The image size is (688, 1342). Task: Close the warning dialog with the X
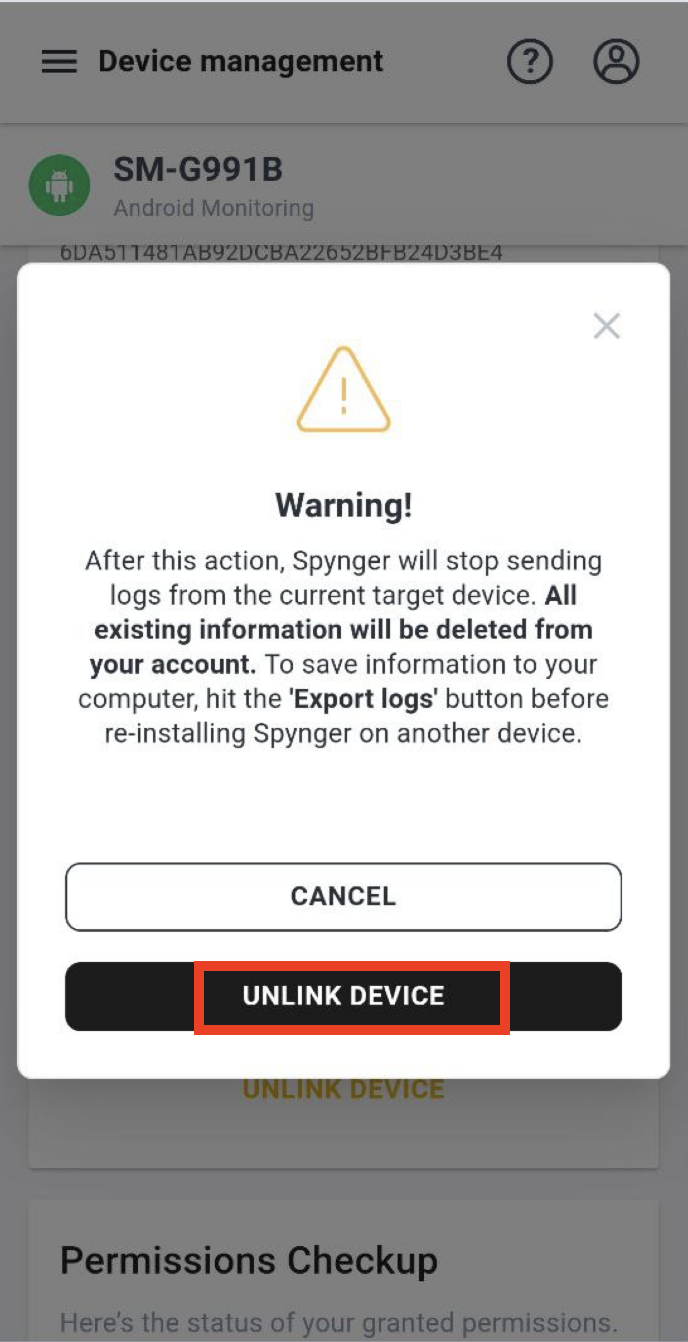pos(606,326)
